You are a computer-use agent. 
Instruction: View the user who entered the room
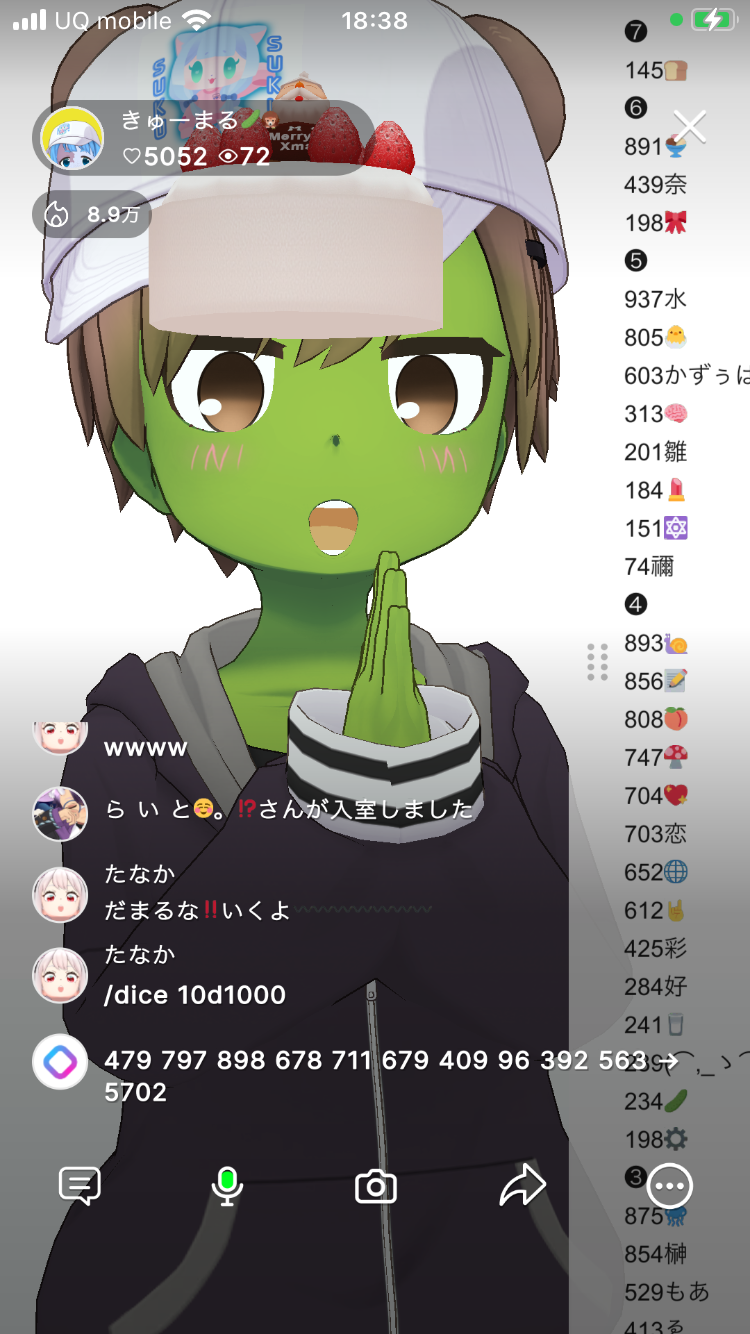point(60,812)
